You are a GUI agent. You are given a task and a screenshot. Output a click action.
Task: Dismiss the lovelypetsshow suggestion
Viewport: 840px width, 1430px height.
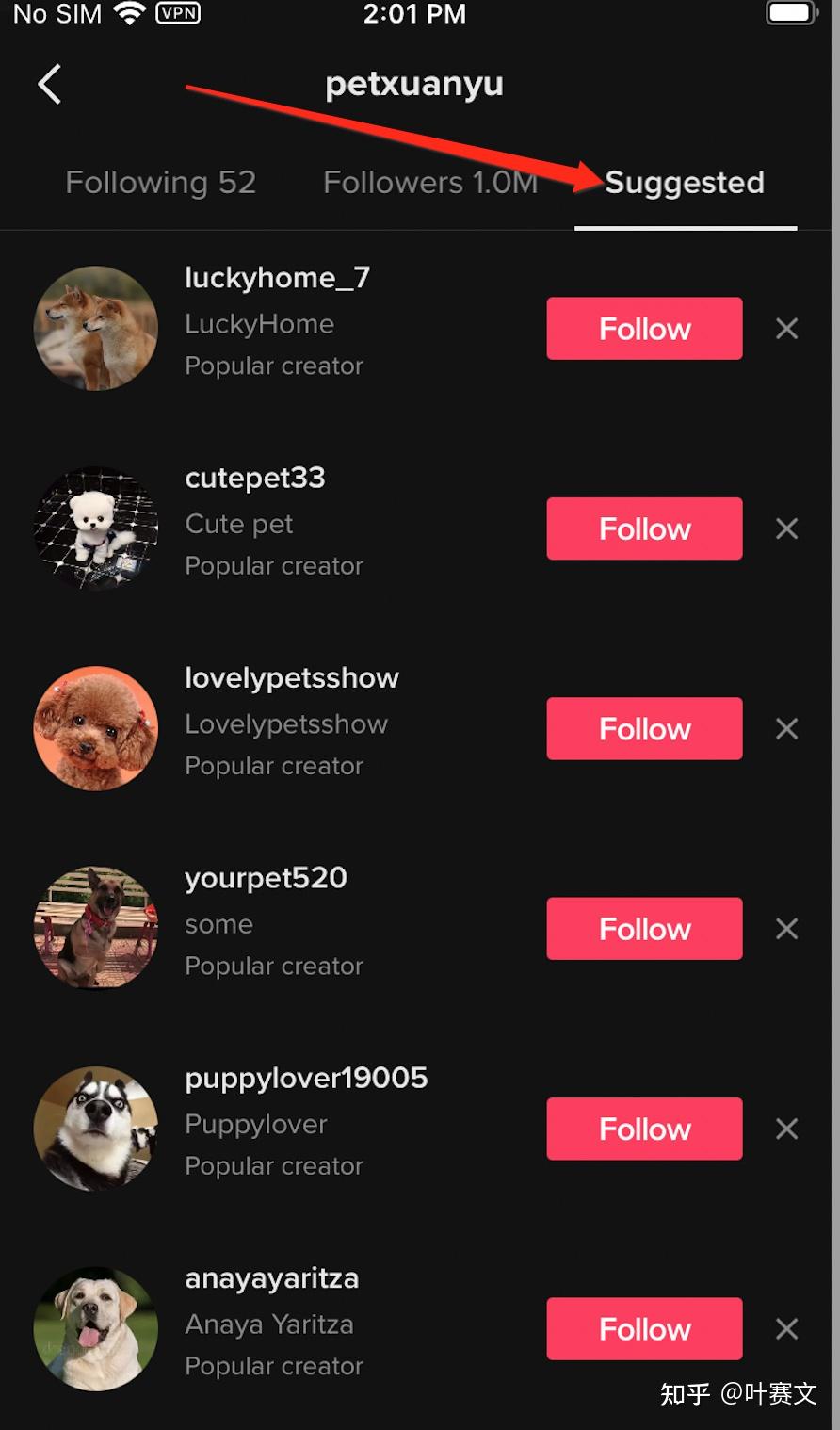(x=786, y=728)
